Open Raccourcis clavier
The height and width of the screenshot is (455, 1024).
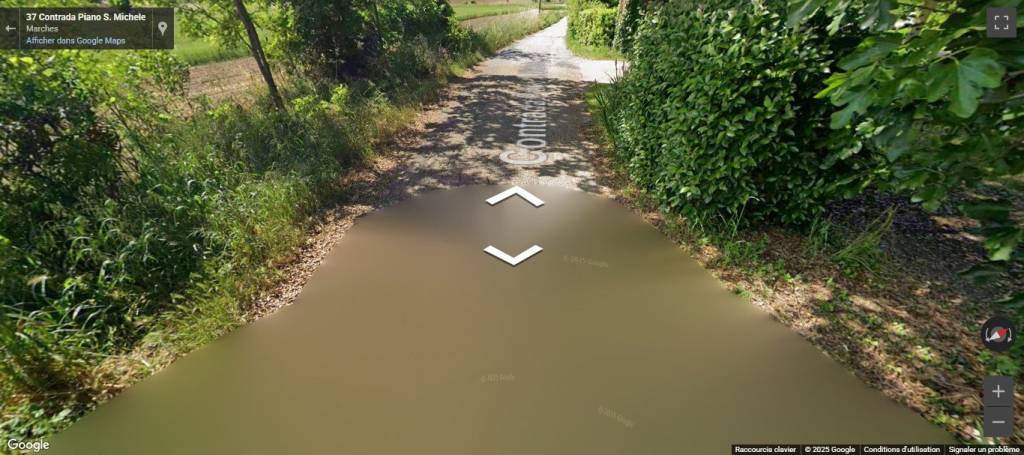(x=765, y=450)
